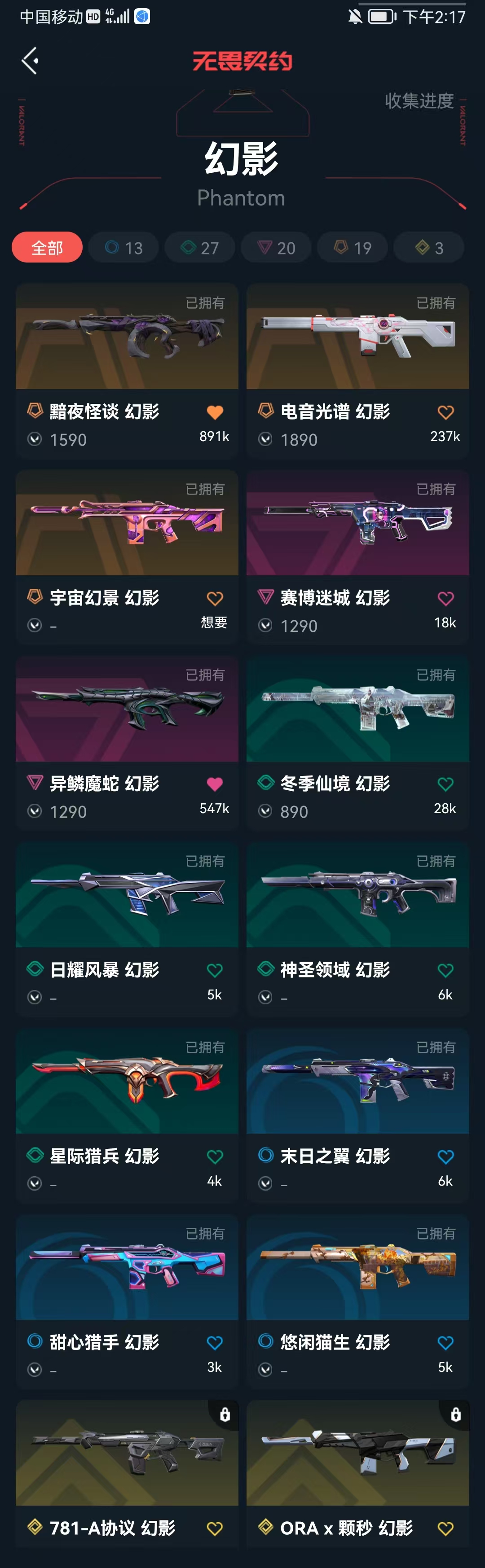This screenshot has width=485, height=1568.
Task: Like the 日耀风暴 幻影 skin
Action: click(215, 971)
